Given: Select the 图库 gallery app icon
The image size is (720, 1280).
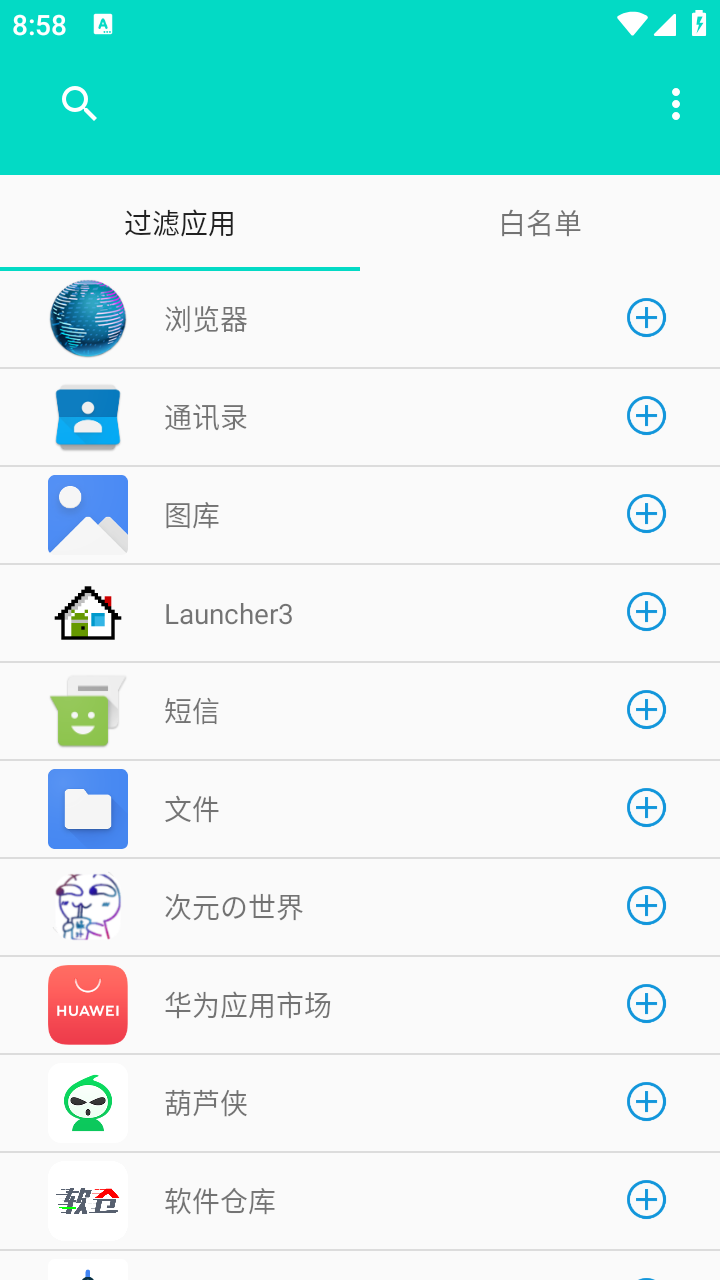Looking at the screenshot, I should pyautogui.click(x=87, y=514).
